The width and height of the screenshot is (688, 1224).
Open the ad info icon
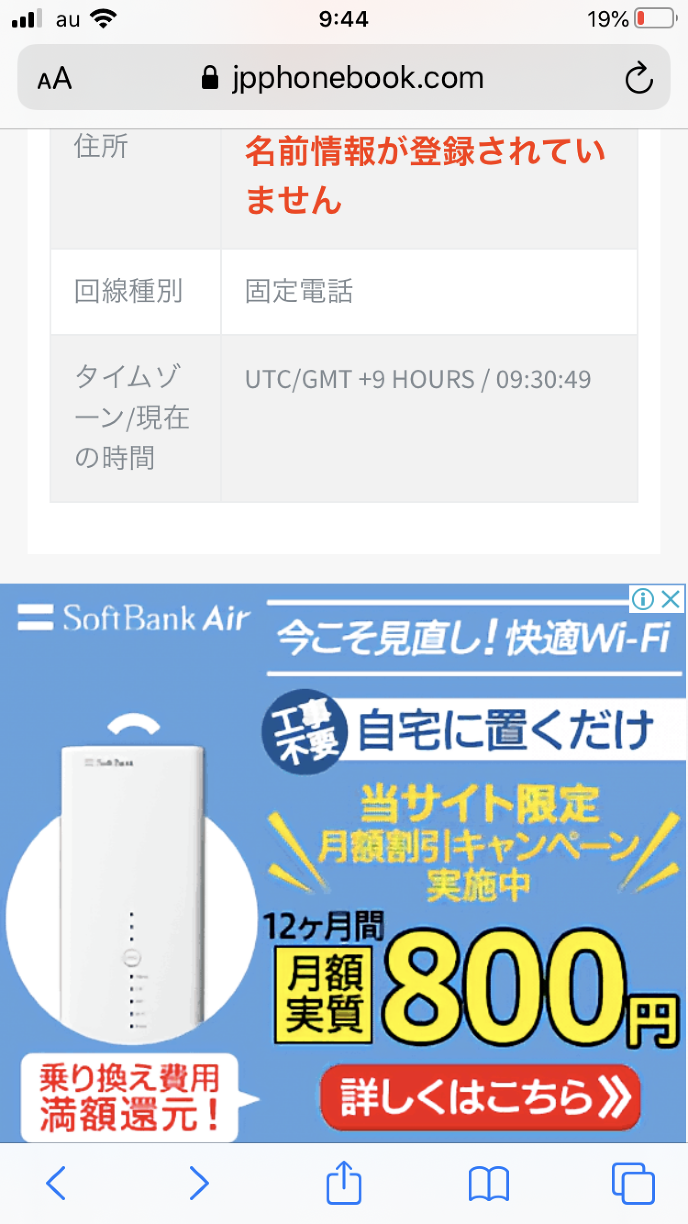point(644,599)
